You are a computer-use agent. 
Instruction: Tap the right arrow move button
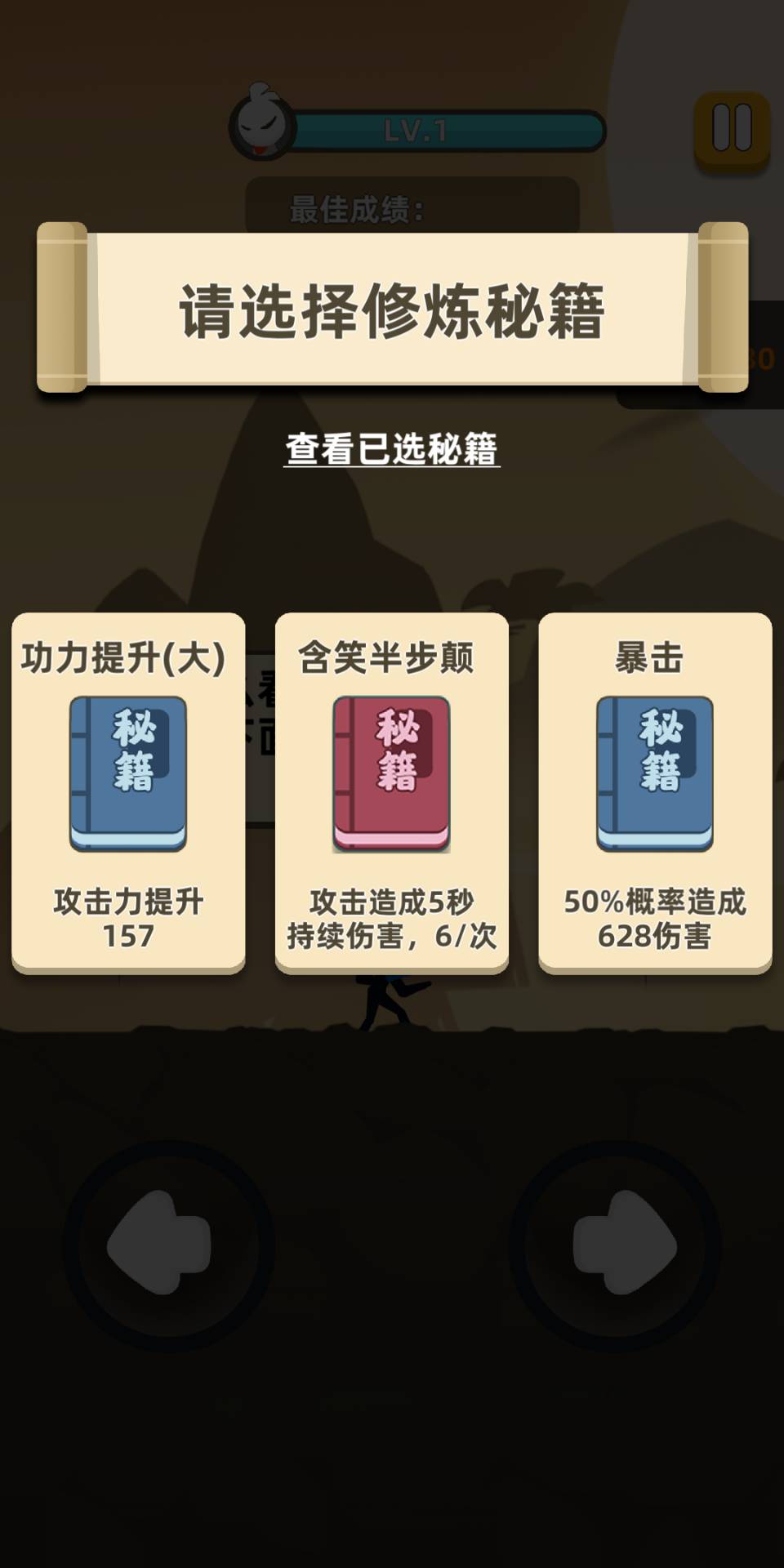click(x=616, y=1244)
